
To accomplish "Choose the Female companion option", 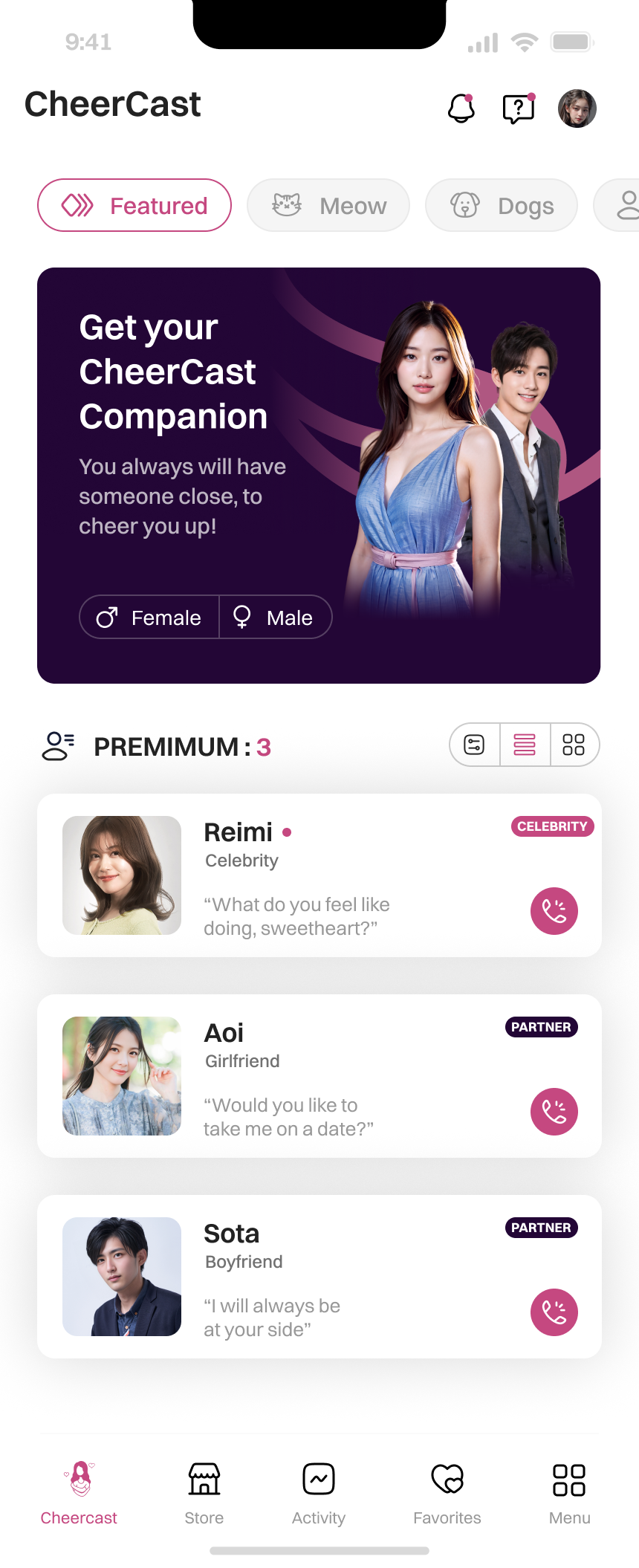I will [149, 617].
